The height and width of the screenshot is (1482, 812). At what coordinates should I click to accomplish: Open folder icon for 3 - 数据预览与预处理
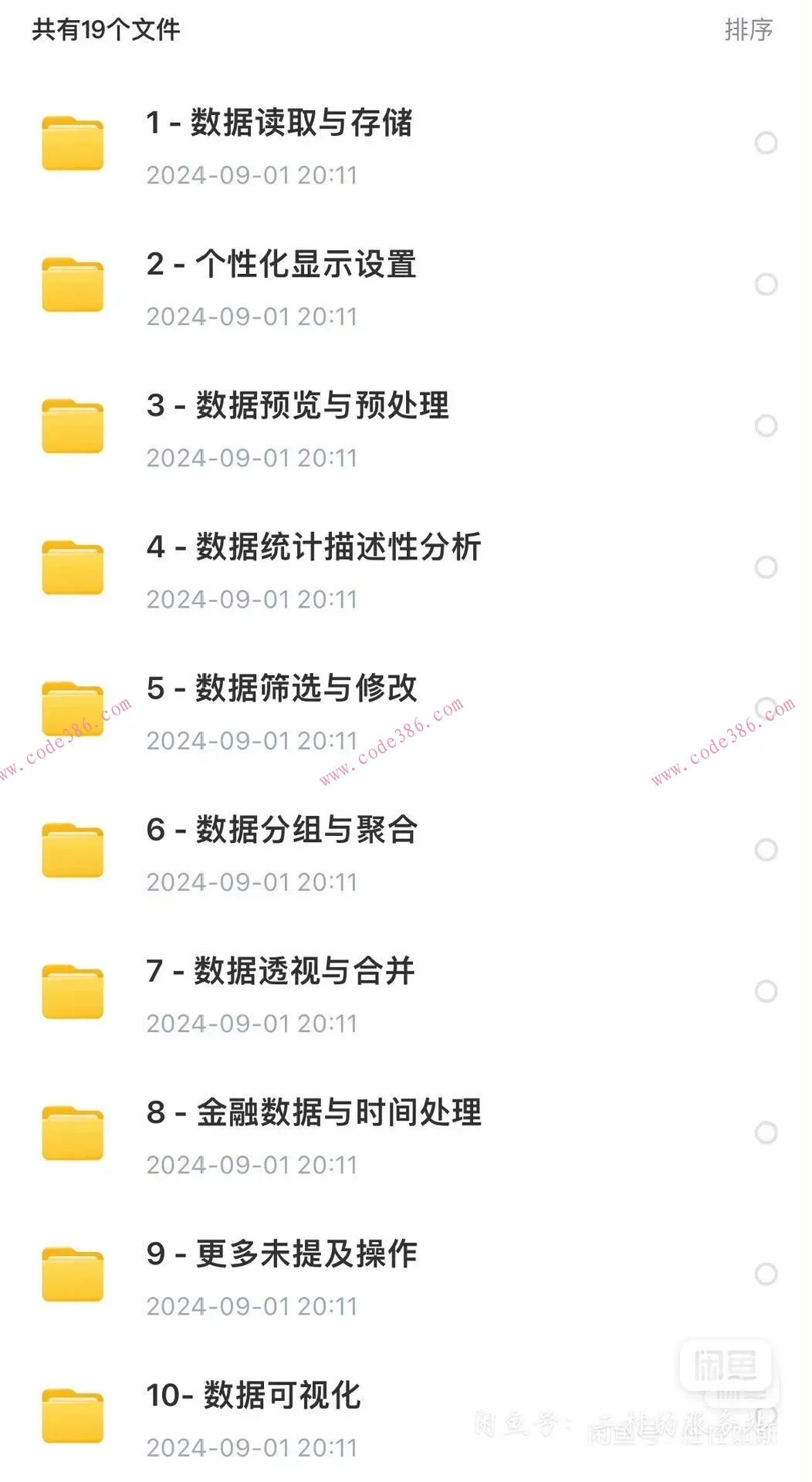point(73,425)
